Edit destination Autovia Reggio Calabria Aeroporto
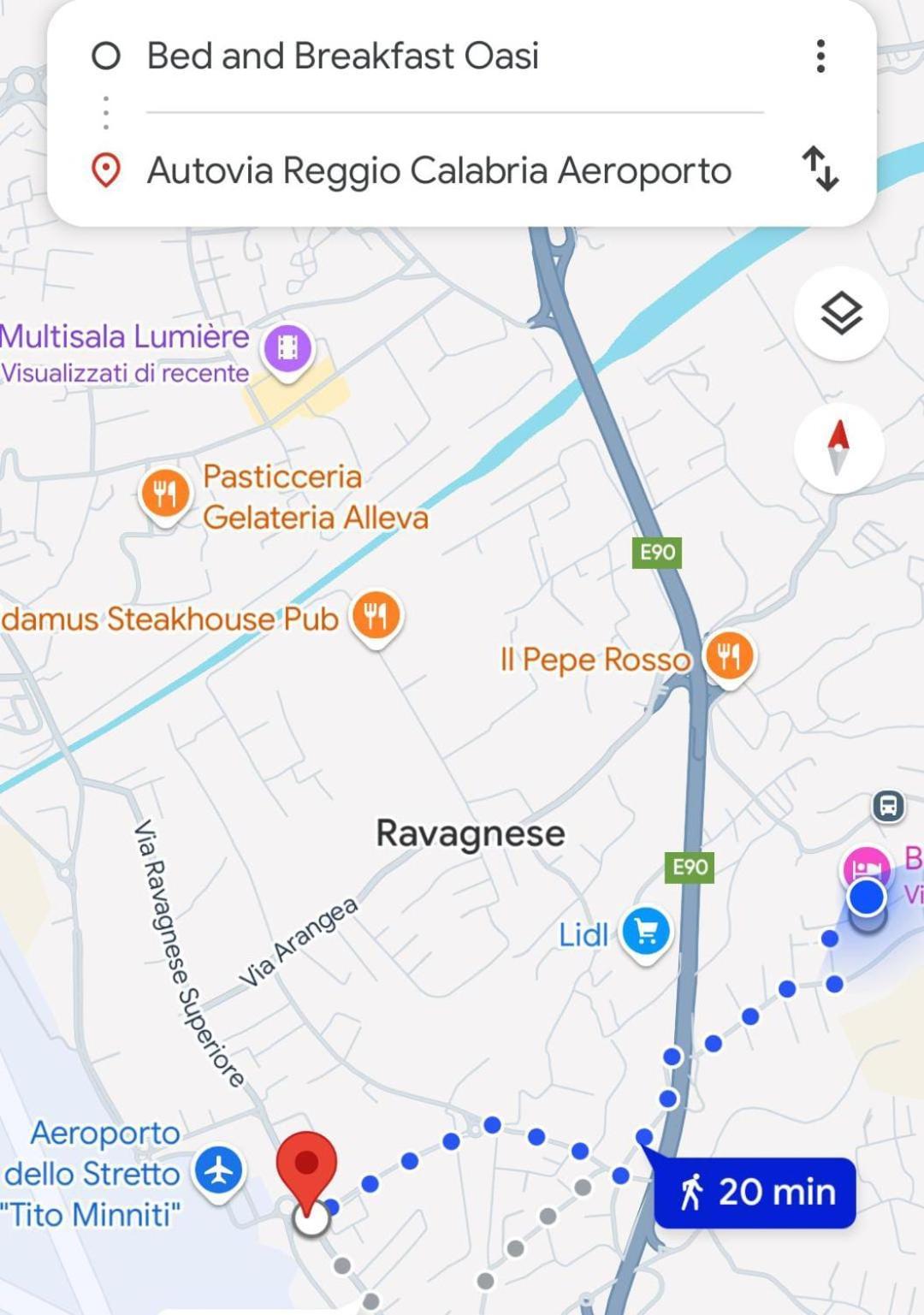This screenshot has width=924, height=1315. (439, 170)
